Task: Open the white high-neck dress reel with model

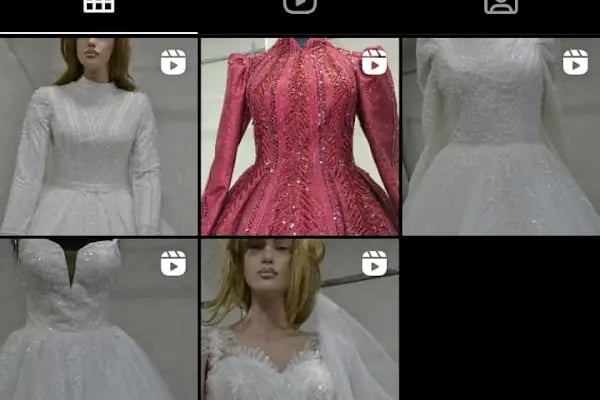Action: tap(98, 137)
